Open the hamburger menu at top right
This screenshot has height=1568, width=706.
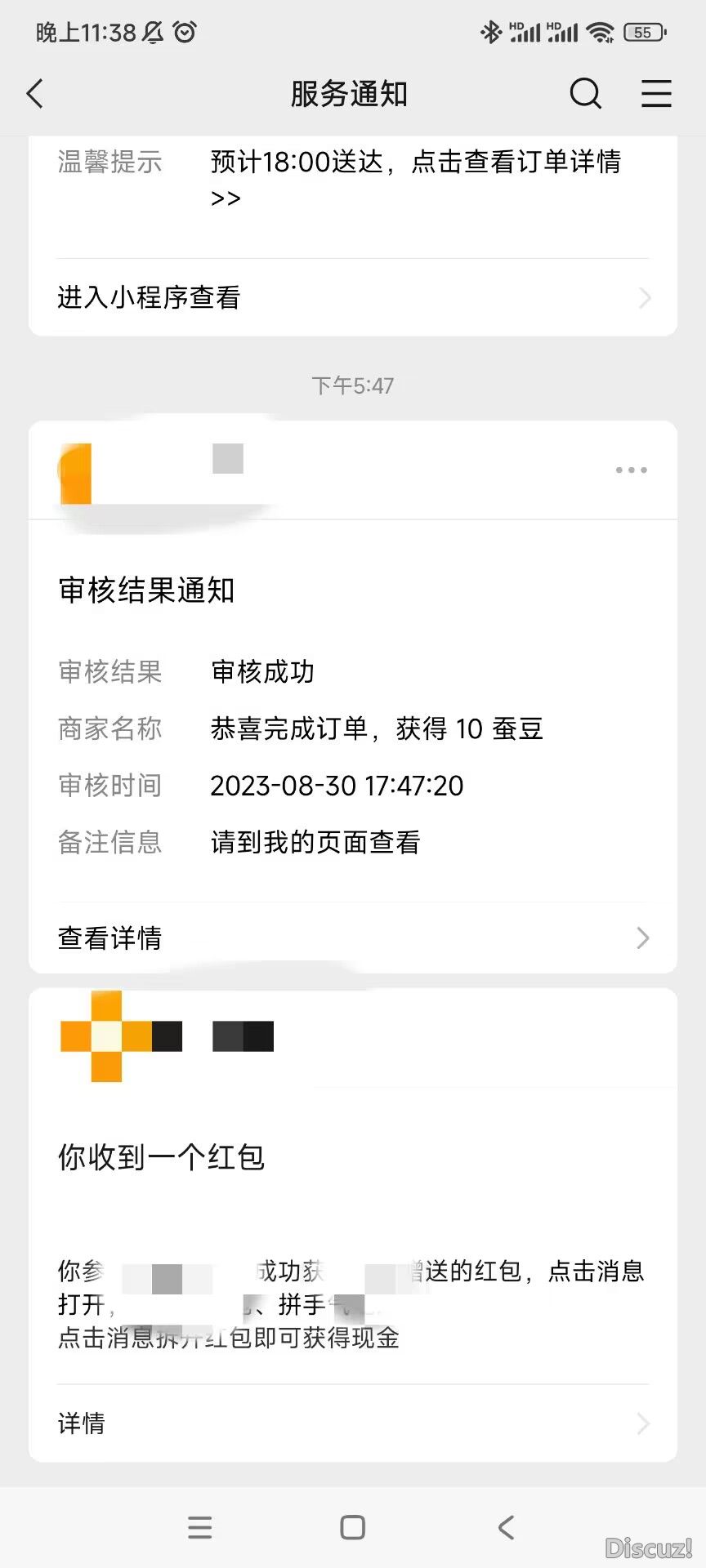tap(656, 94)
